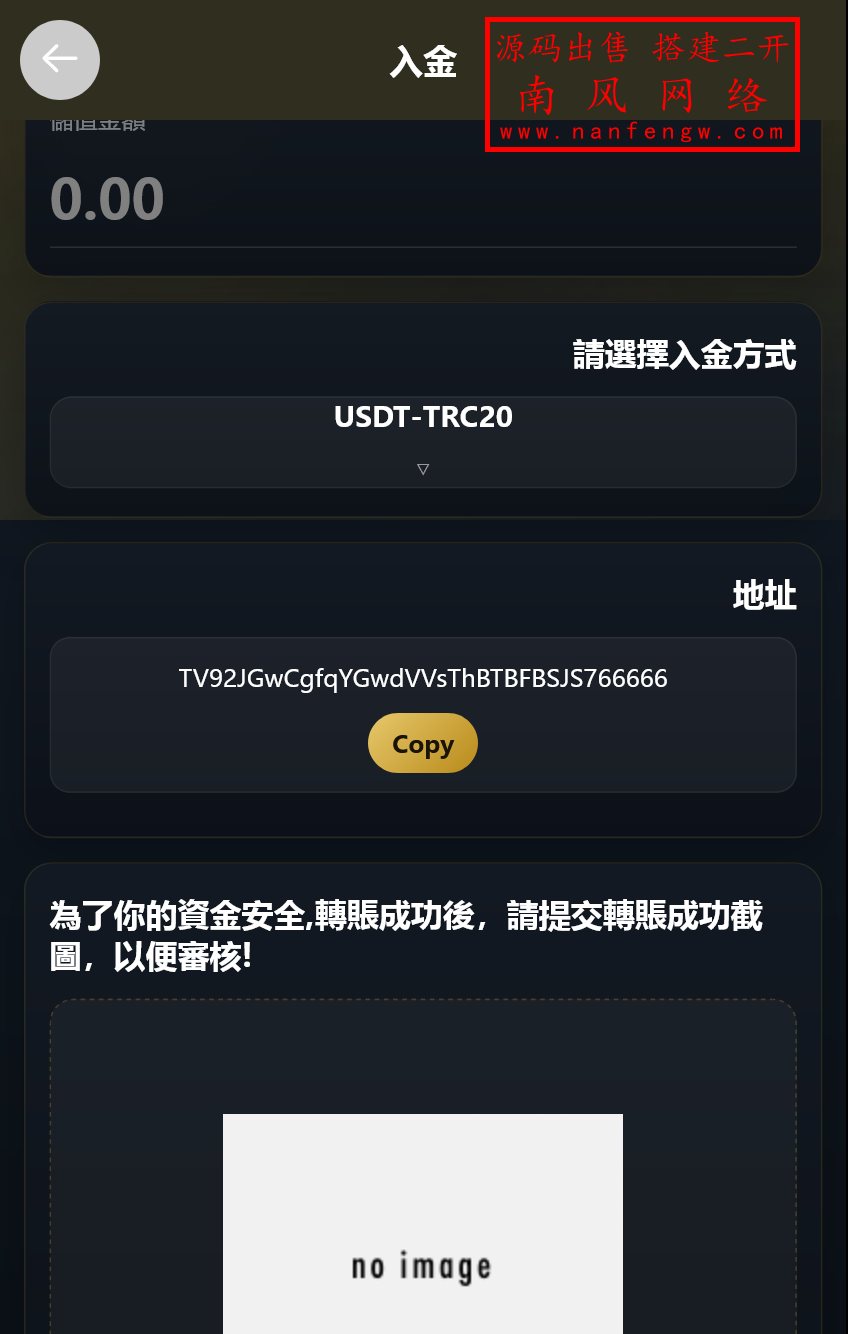Click the red watermark banner

pyautogui.click(x=641, y=85)
